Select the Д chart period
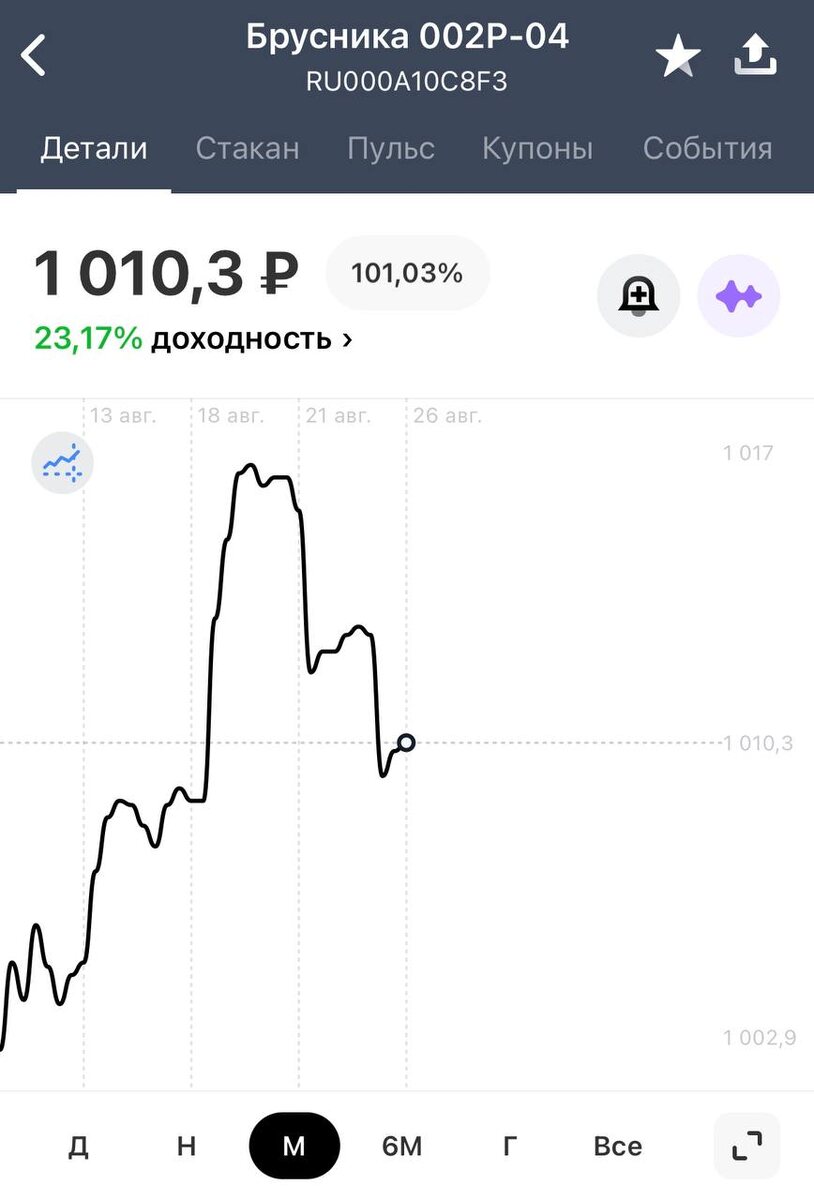 (78, 1146)
